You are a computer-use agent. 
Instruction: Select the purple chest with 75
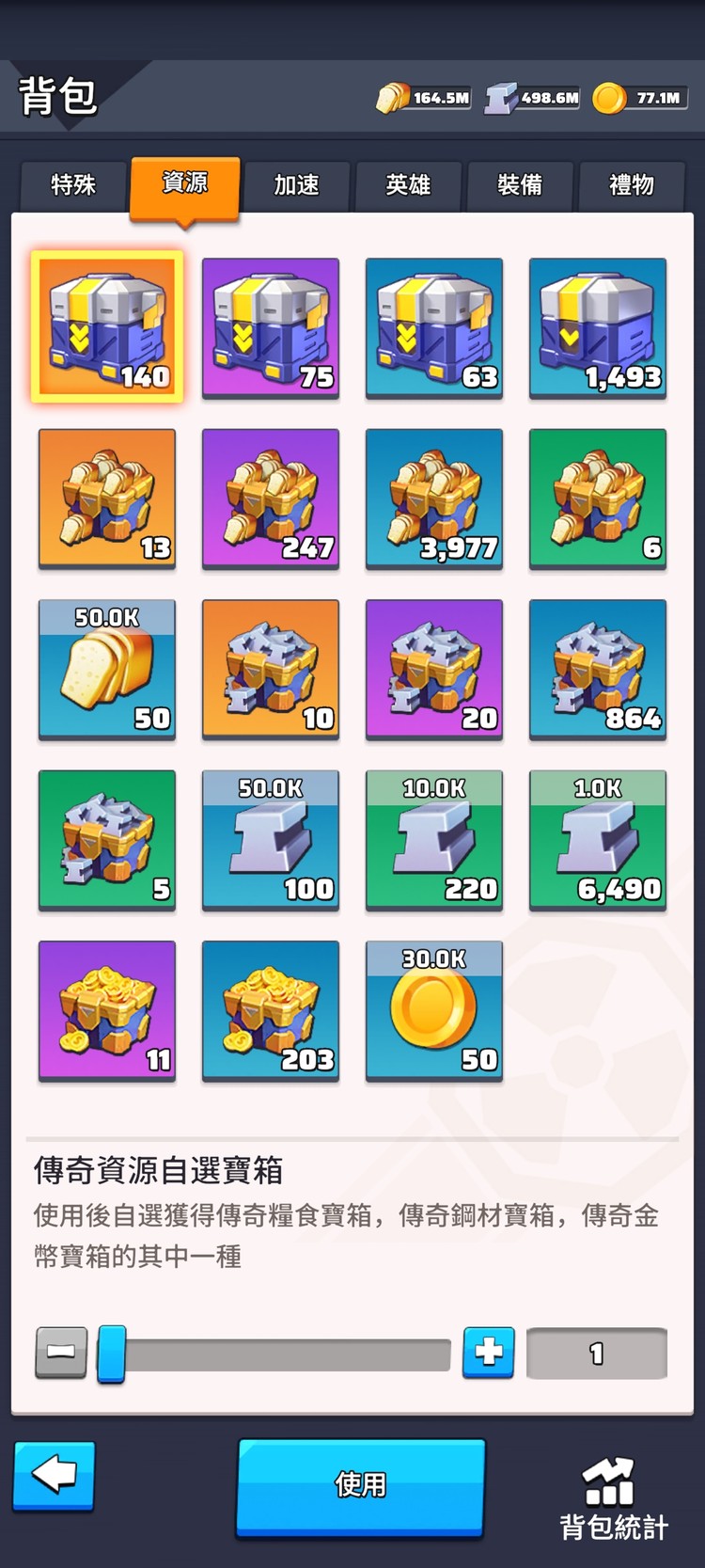click(x=271, y=327)
